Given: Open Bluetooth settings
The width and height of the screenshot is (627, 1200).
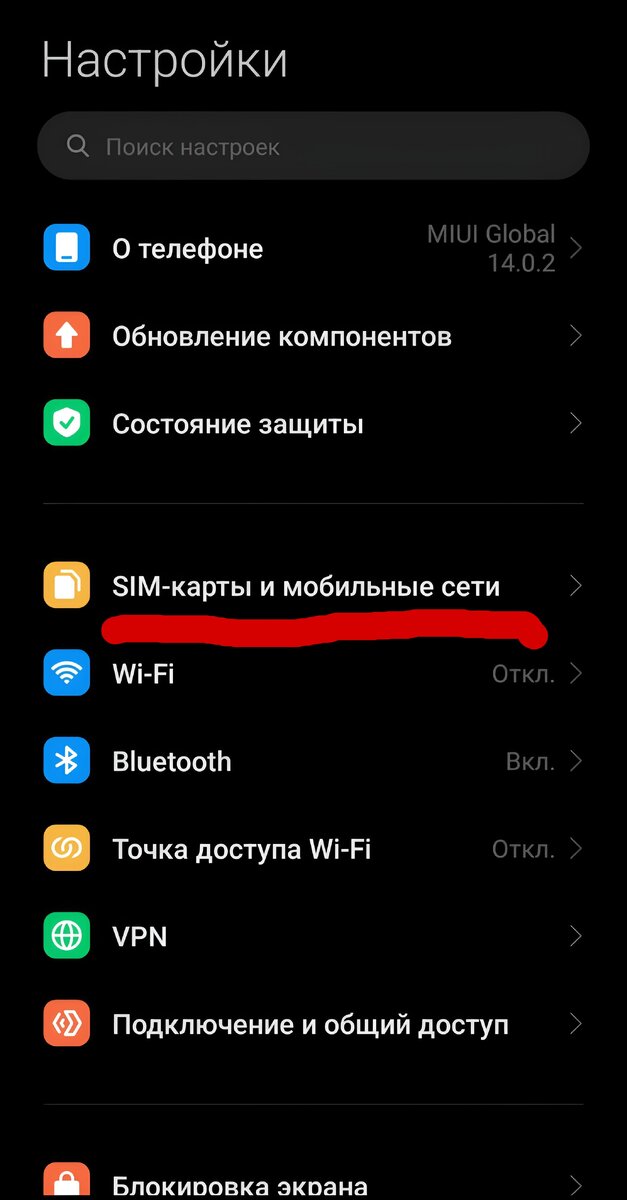Looking at the screenshot, I should click(313, 762).
